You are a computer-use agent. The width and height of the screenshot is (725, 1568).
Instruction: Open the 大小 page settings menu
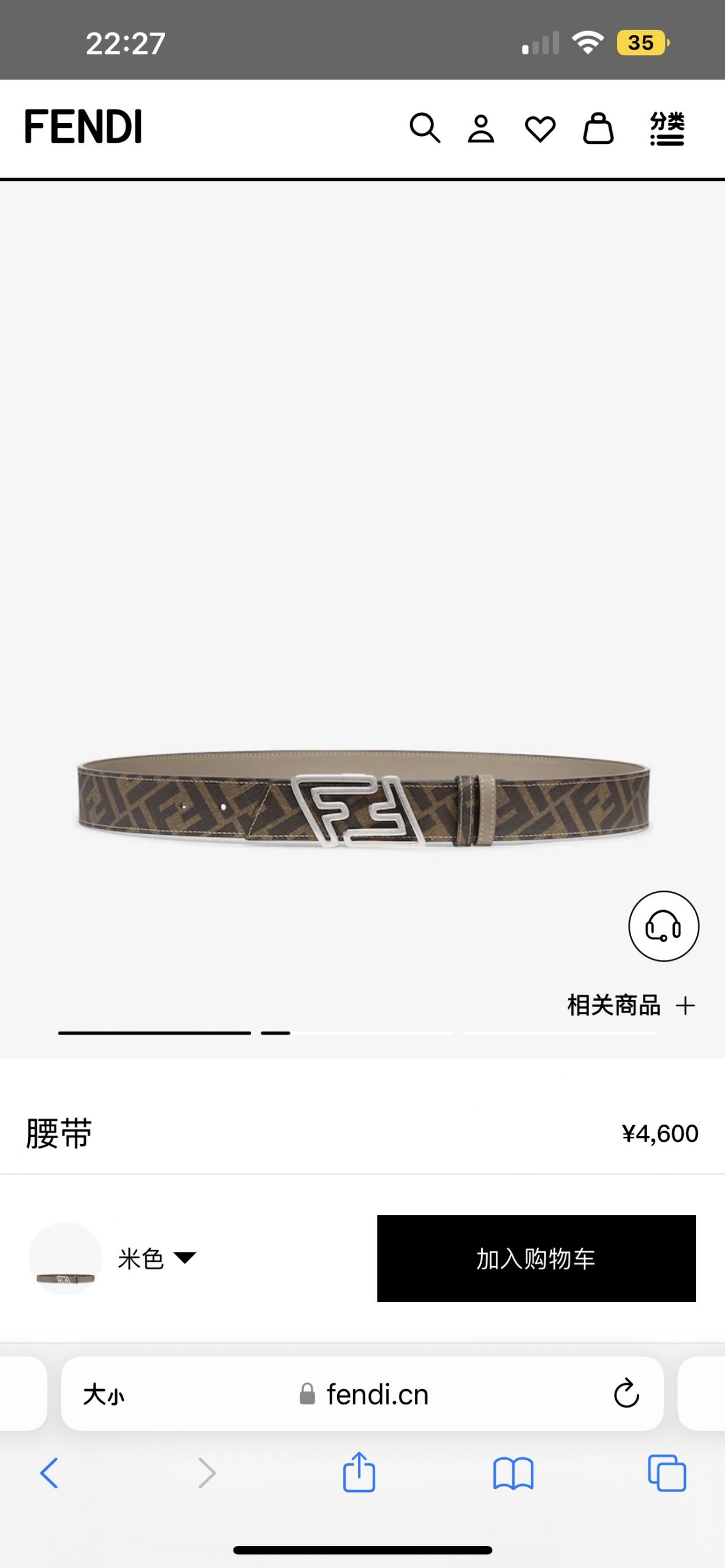[104, 1395]
